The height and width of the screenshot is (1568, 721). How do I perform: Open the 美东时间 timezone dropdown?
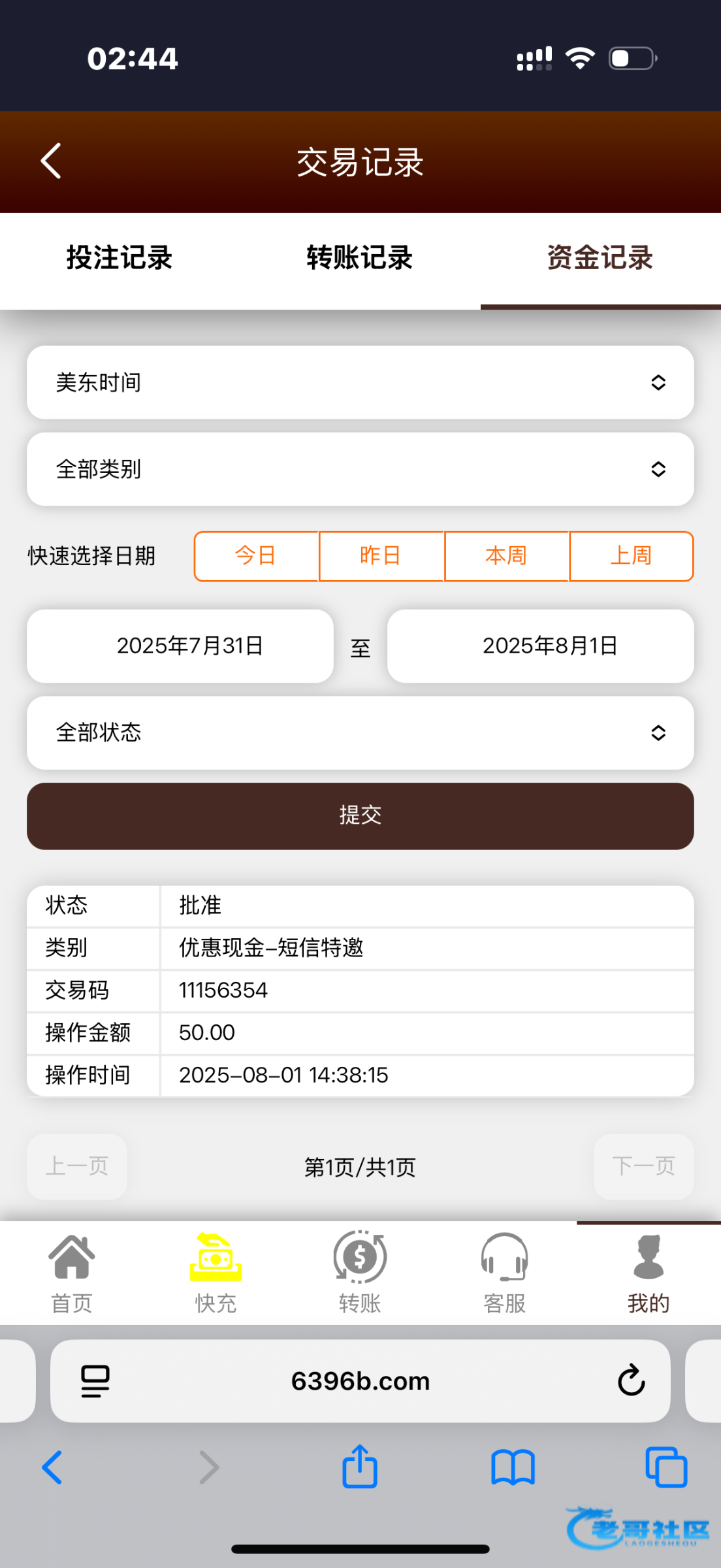360,383
